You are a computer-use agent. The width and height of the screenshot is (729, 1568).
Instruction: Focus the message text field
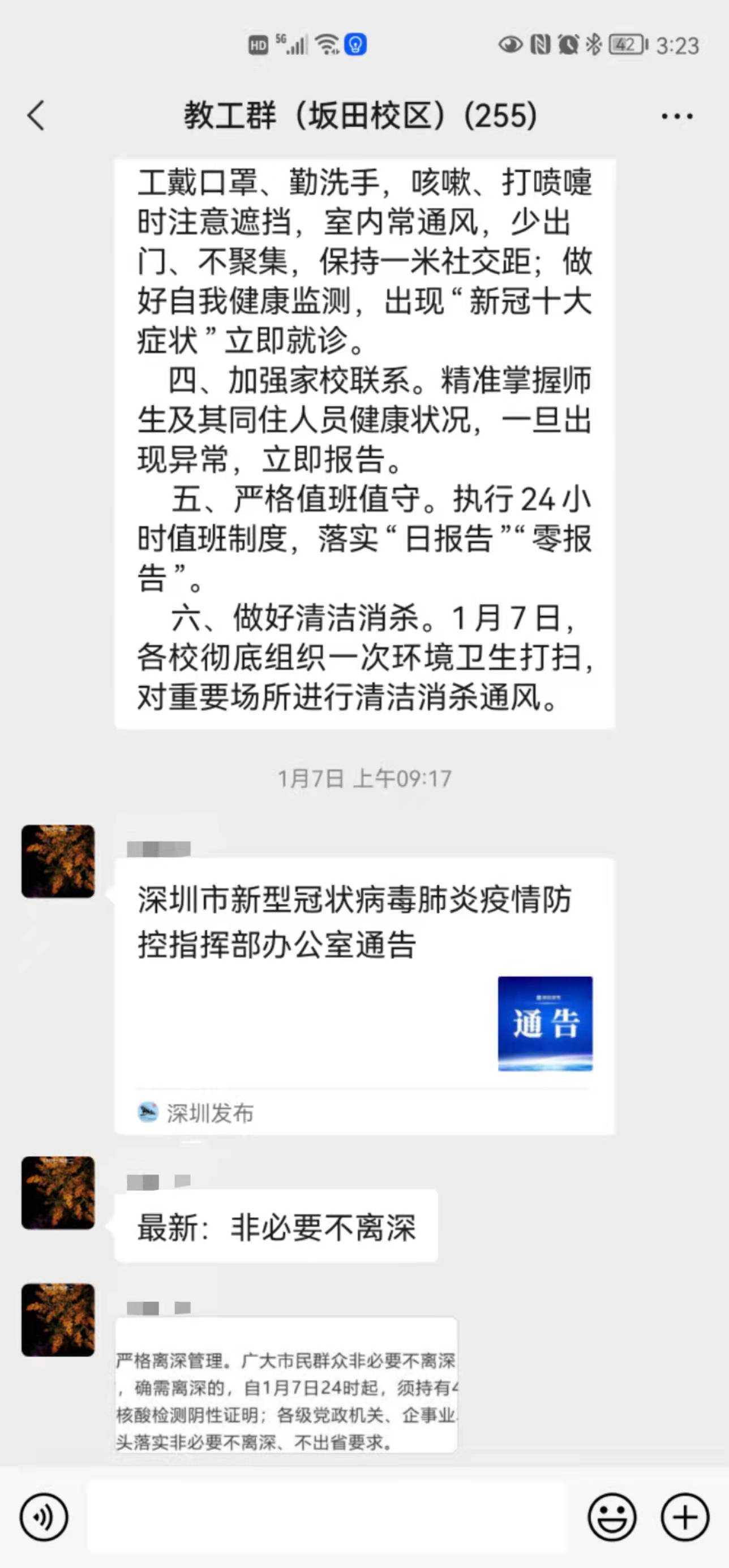[x=328, y=1517]
